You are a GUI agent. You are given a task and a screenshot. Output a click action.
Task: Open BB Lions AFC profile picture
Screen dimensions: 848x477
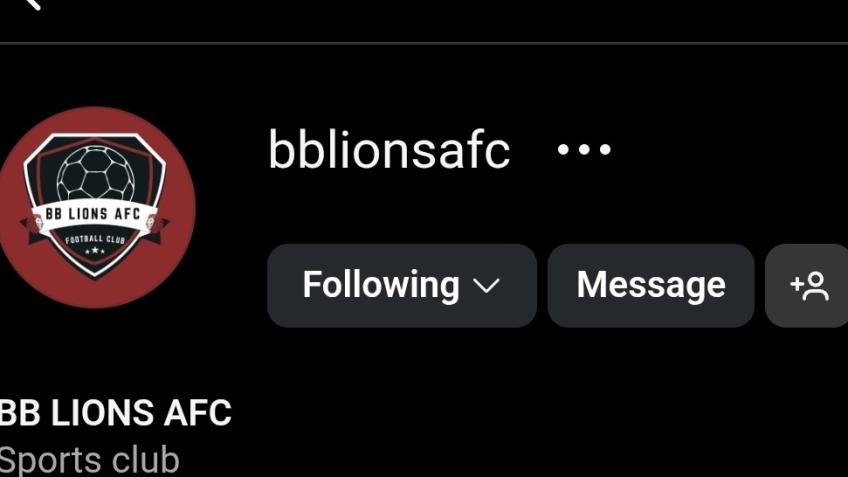coord(95,208)
